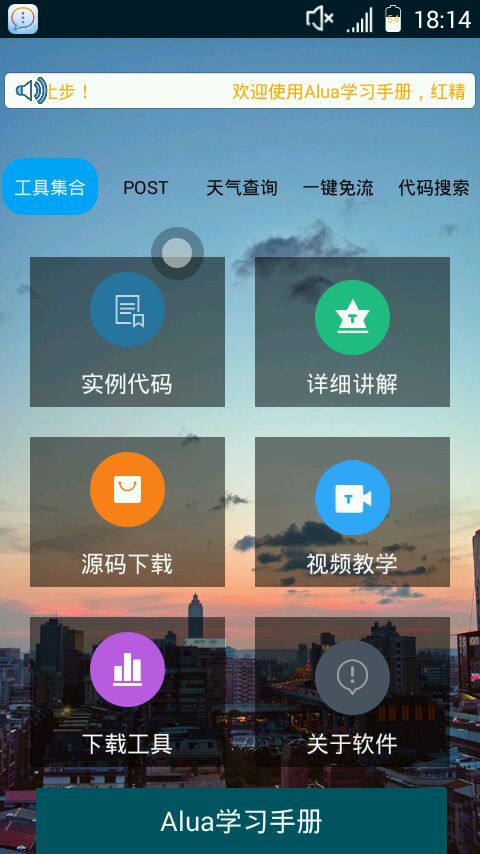Select the 工具集合 tab
Image resolution: width=480 pixels, height=854 pixels.
pyautogui.click(x=50, y=187)
